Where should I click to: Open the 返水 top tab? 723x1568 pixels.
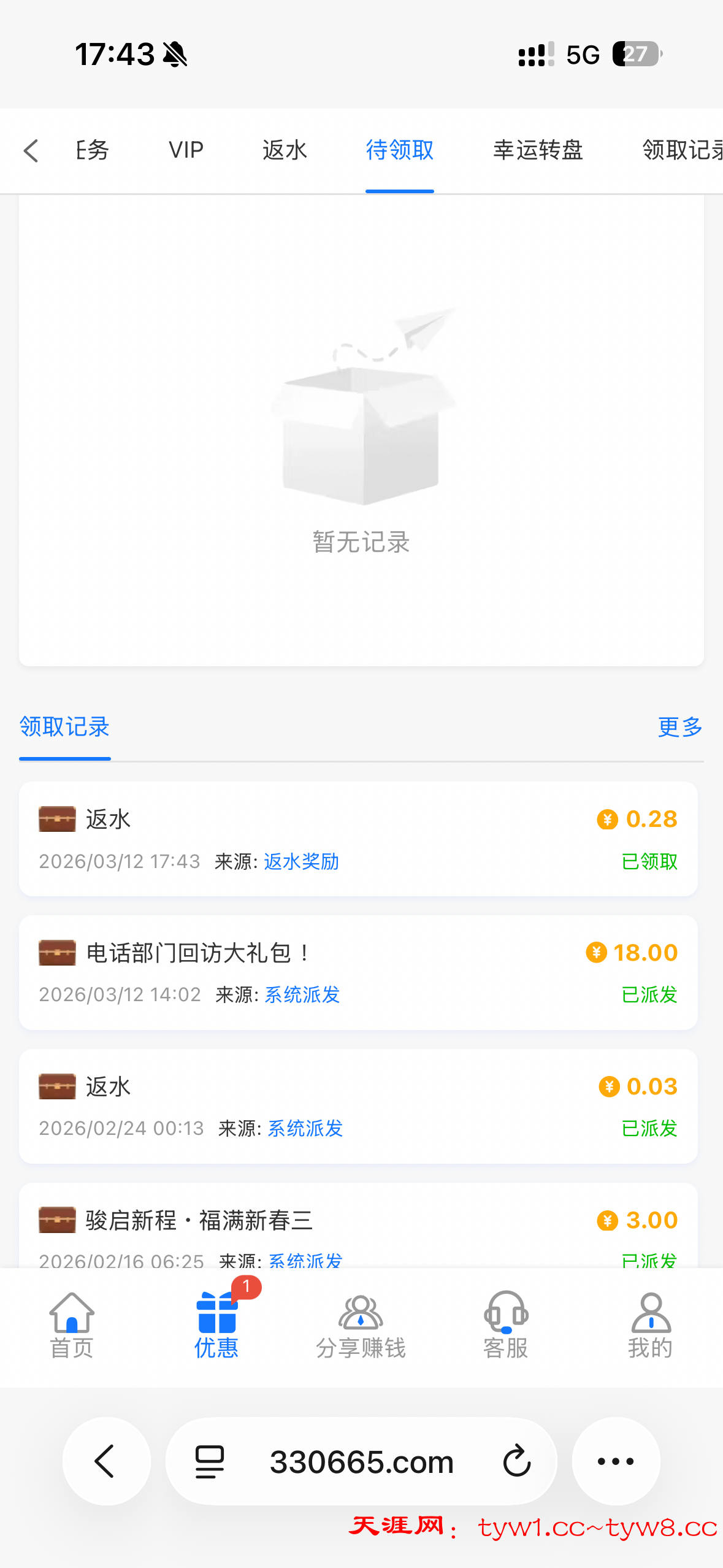285,150
